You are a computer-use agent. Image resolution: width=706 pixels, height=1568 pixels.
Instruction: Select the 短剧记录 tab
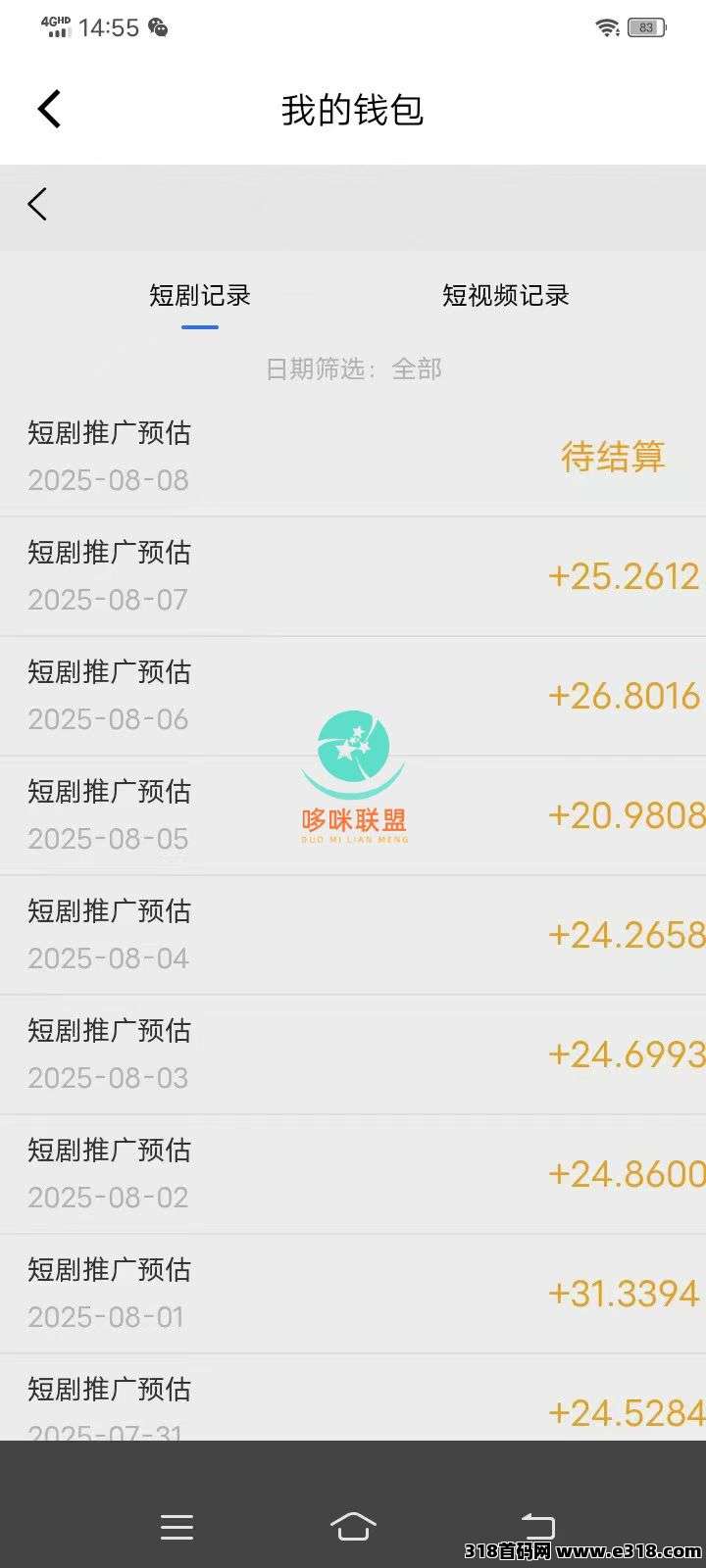click(200, 295)
